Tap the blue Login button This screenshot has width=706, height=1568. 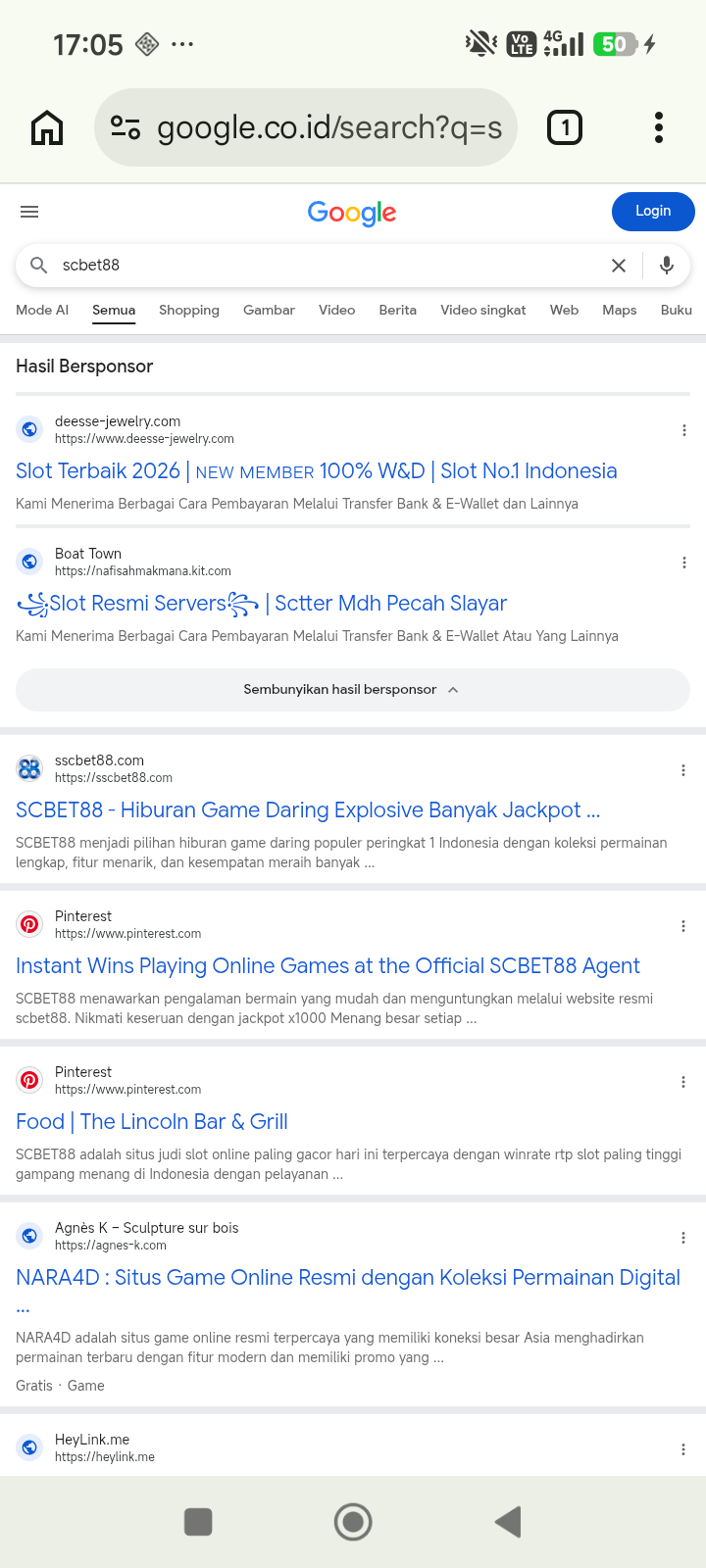tap(653, 212)
